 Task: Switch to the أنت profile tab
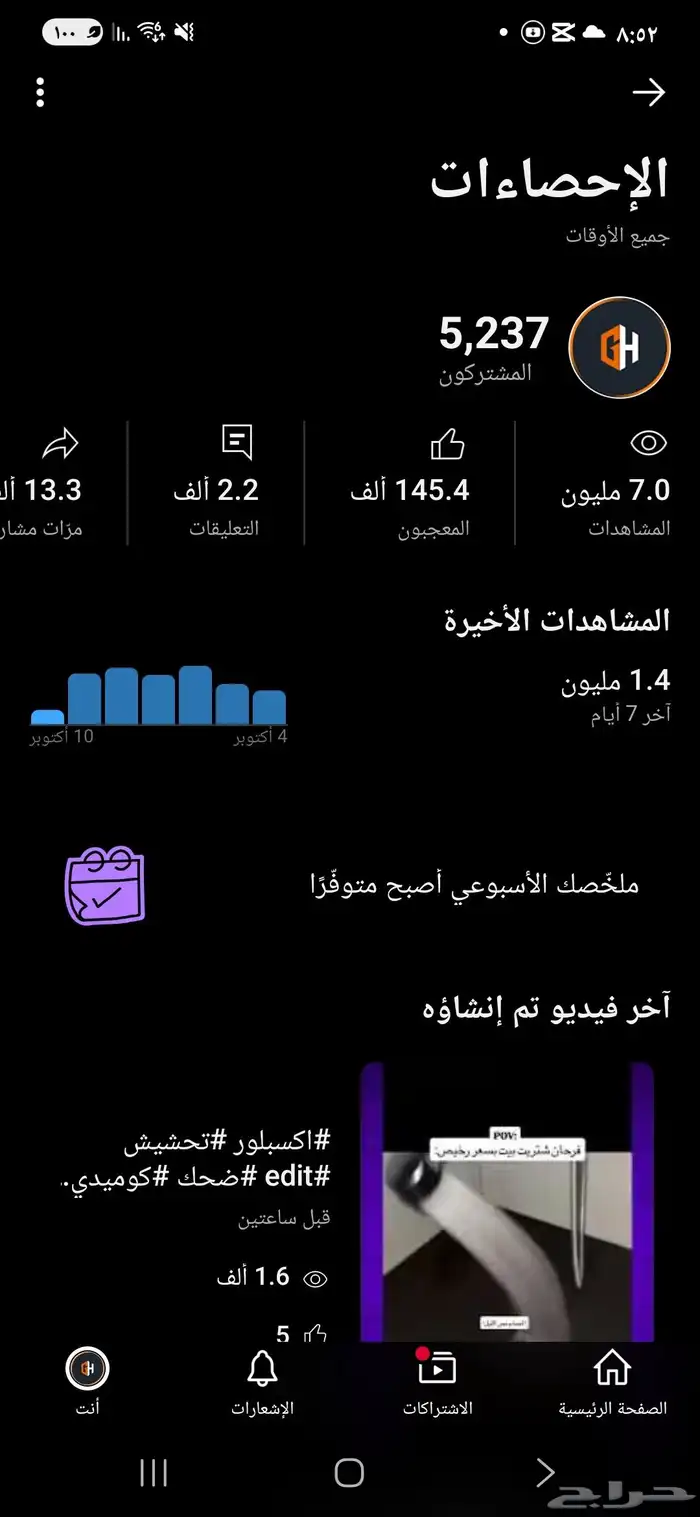click(x=87, y=1380)
